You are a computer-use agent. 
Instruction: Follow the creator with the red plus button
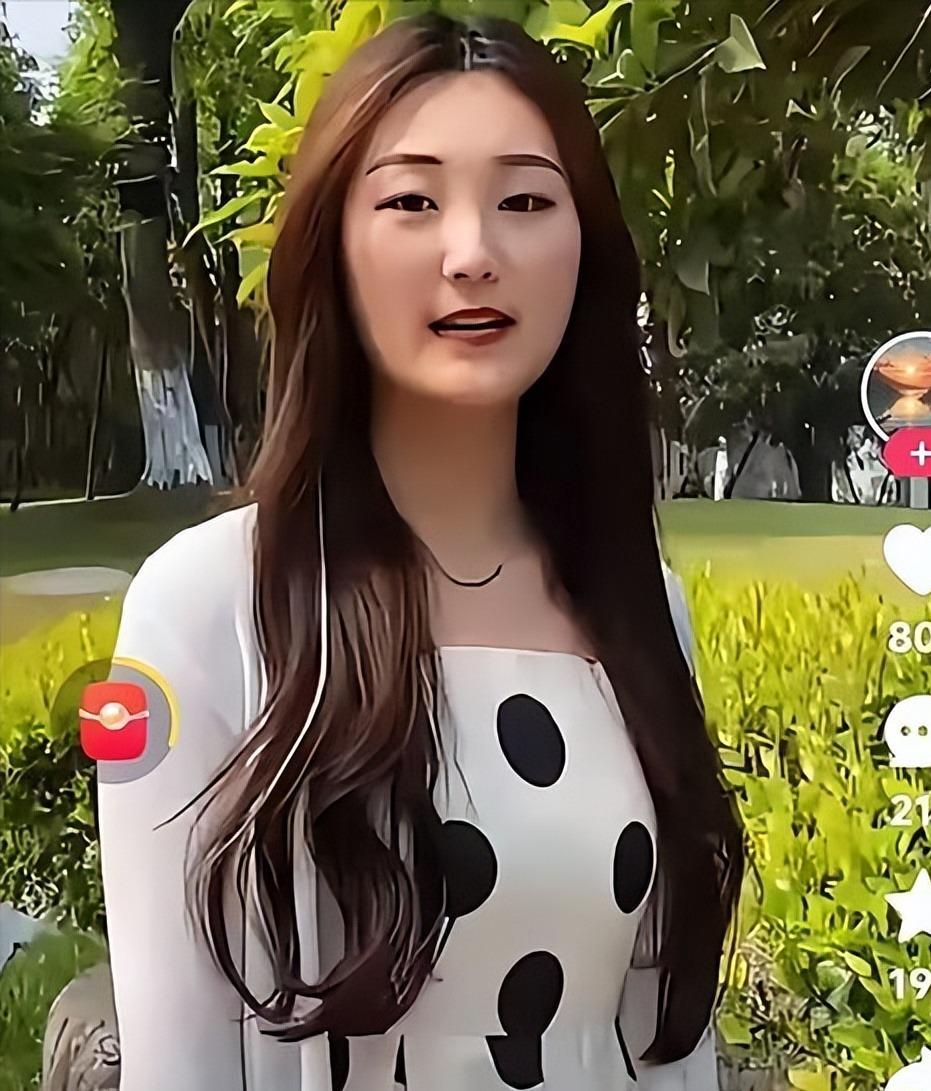point(912,454)
